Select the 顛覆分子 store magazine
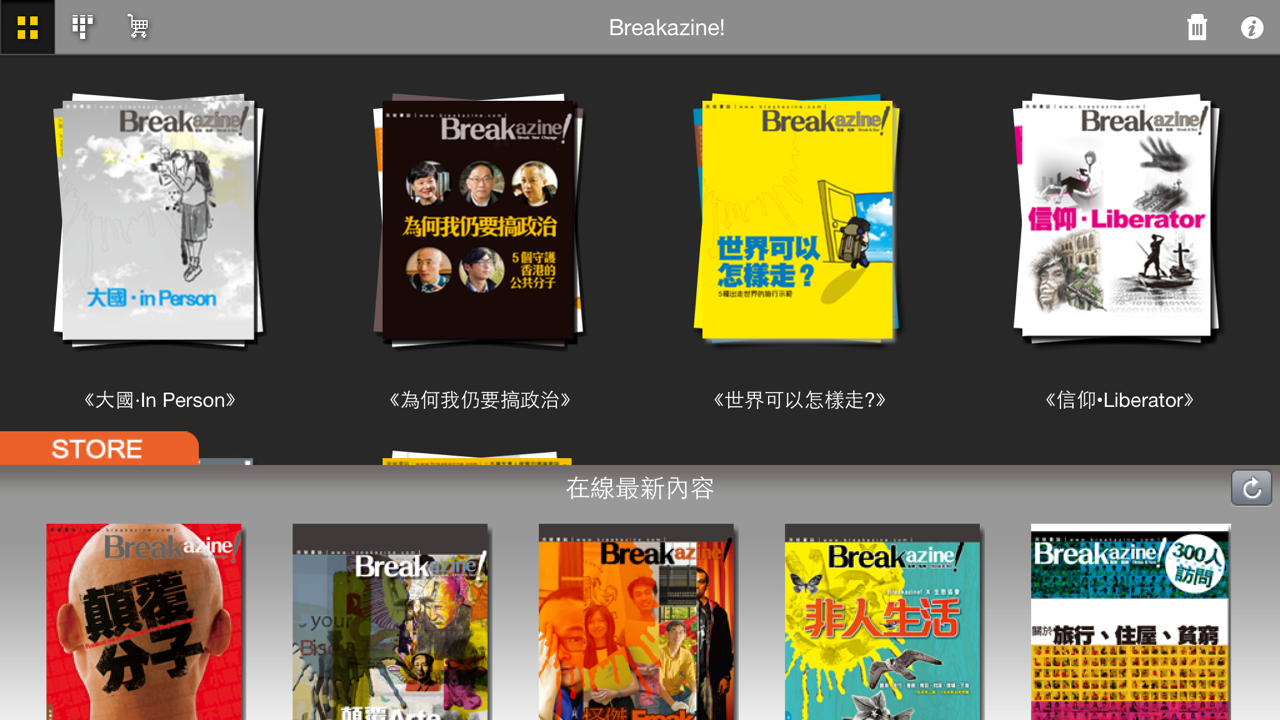1280x720 pixels. tap(144, 620)
